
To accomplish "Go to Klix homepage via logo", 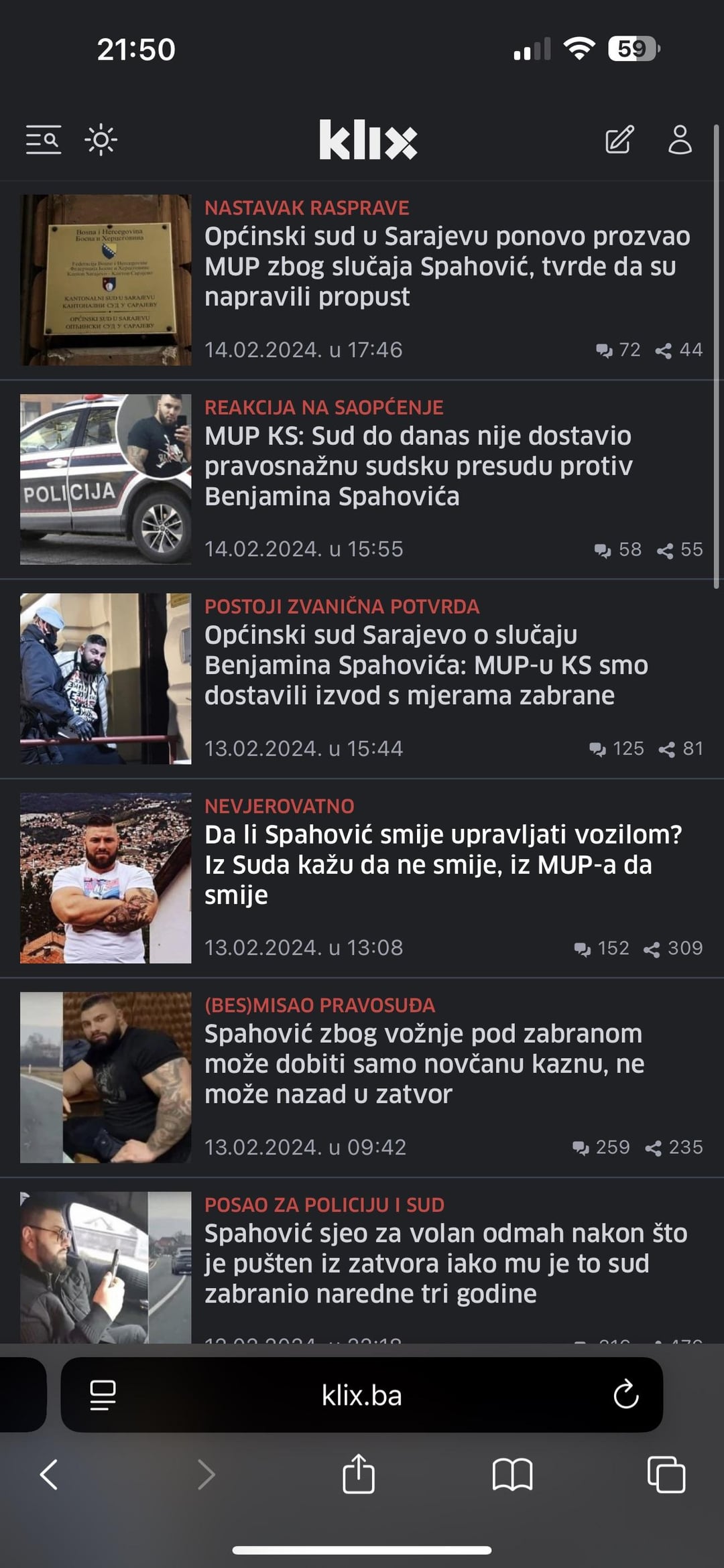I will [368, 140].
